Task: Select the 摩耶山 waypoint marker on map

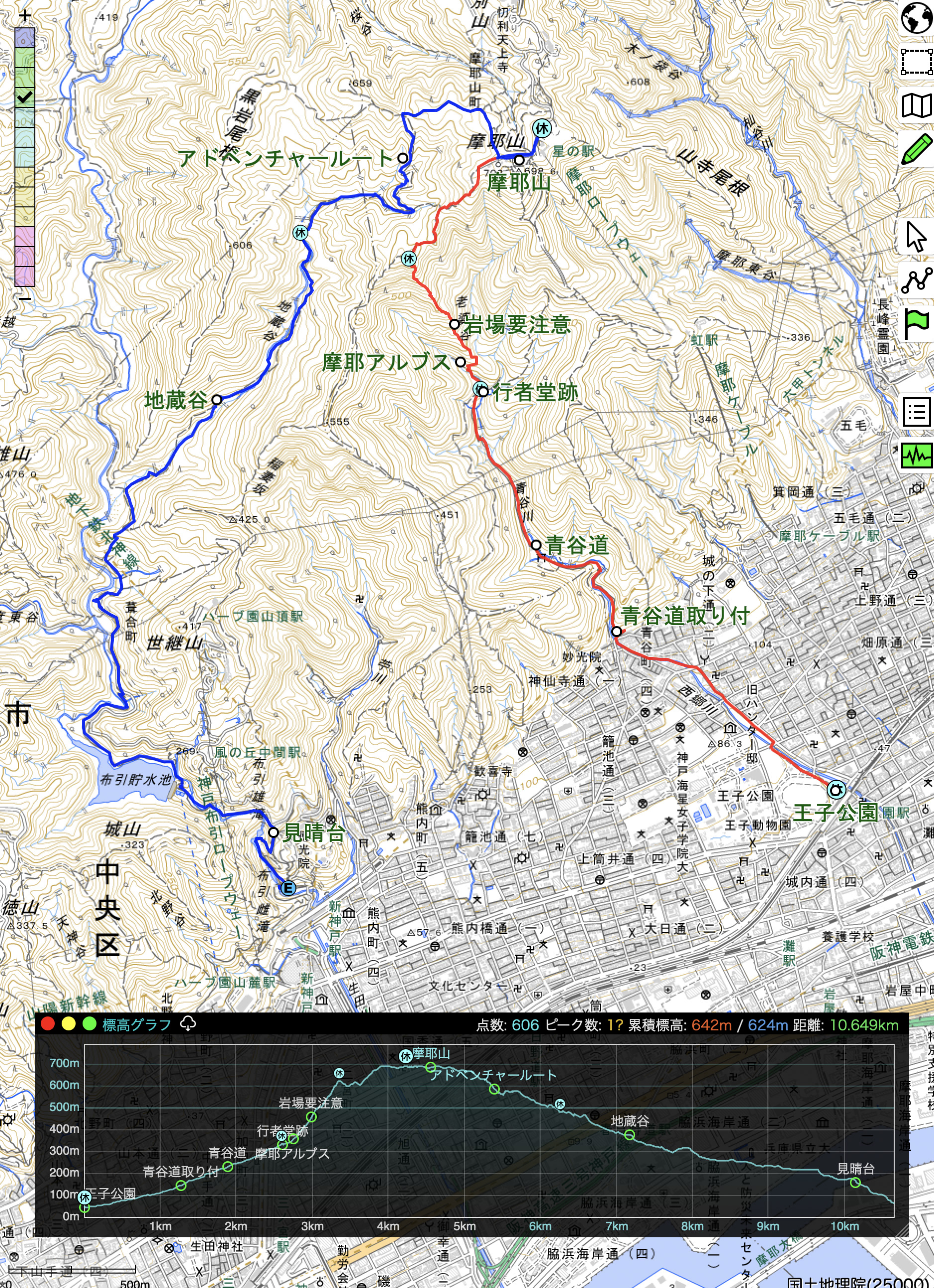Action: [x=519, y=160]
